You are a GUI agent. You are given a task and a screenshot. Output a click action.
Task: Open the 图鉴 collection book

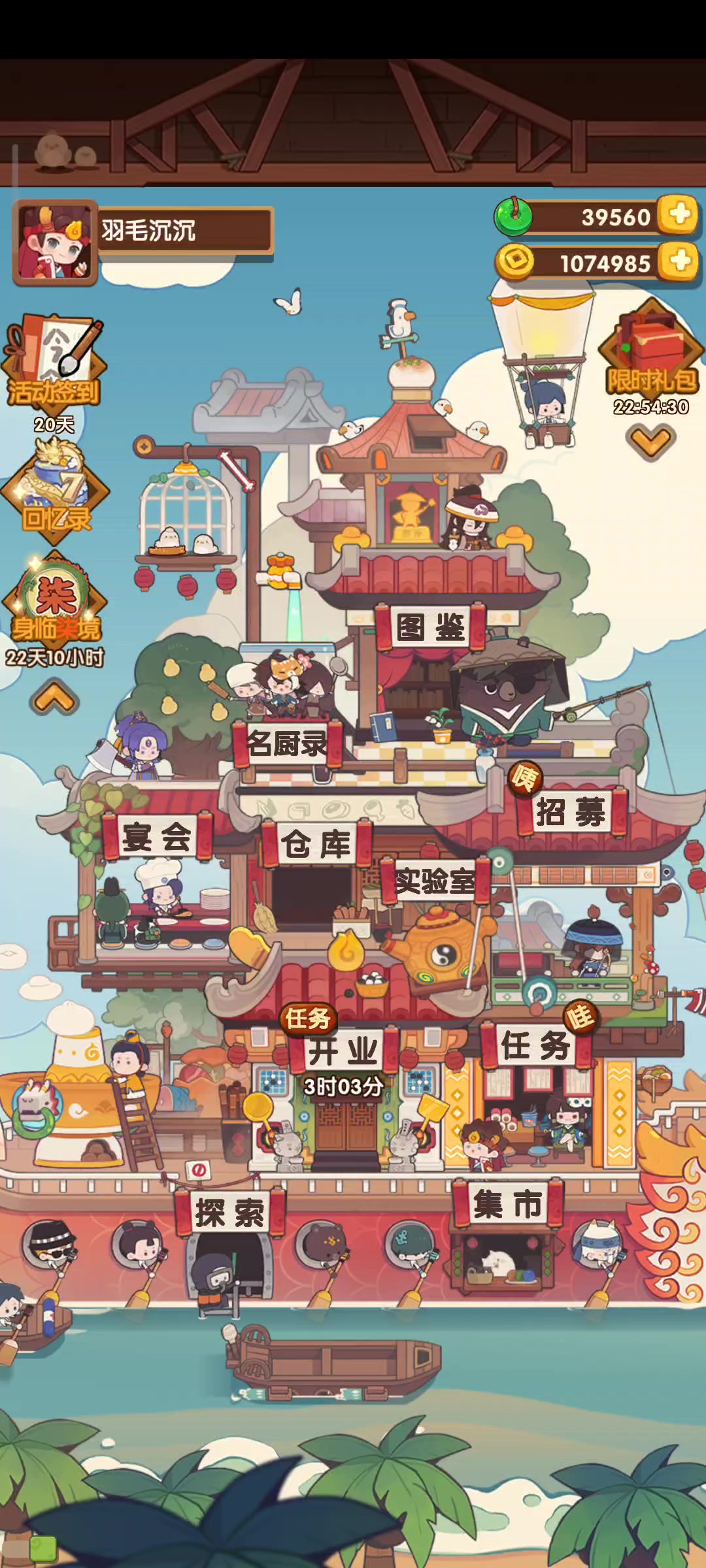coord(431,627)
